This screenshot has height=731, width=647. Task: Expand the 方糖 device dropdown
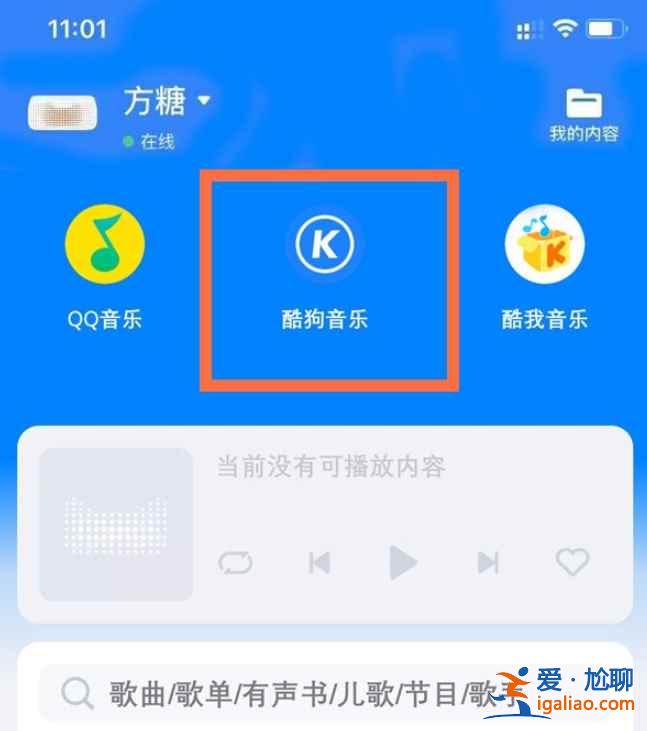(204, 100)
